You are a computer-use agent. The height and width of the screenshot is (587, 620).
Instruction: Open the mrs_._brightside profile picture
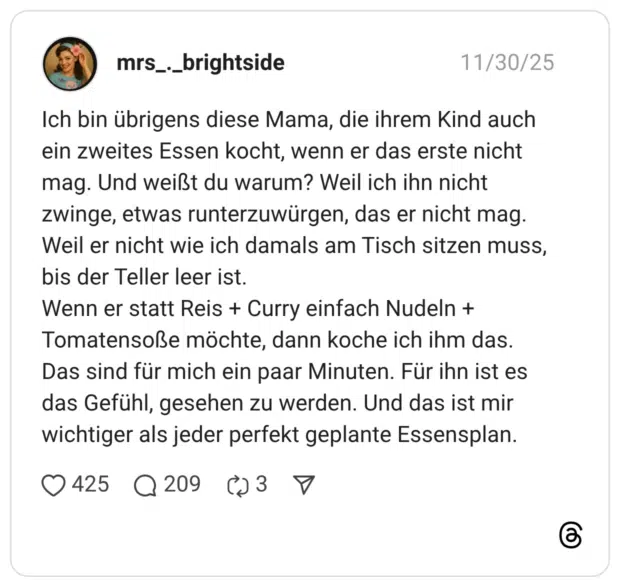pyautogui.click(x=70, y=64)
